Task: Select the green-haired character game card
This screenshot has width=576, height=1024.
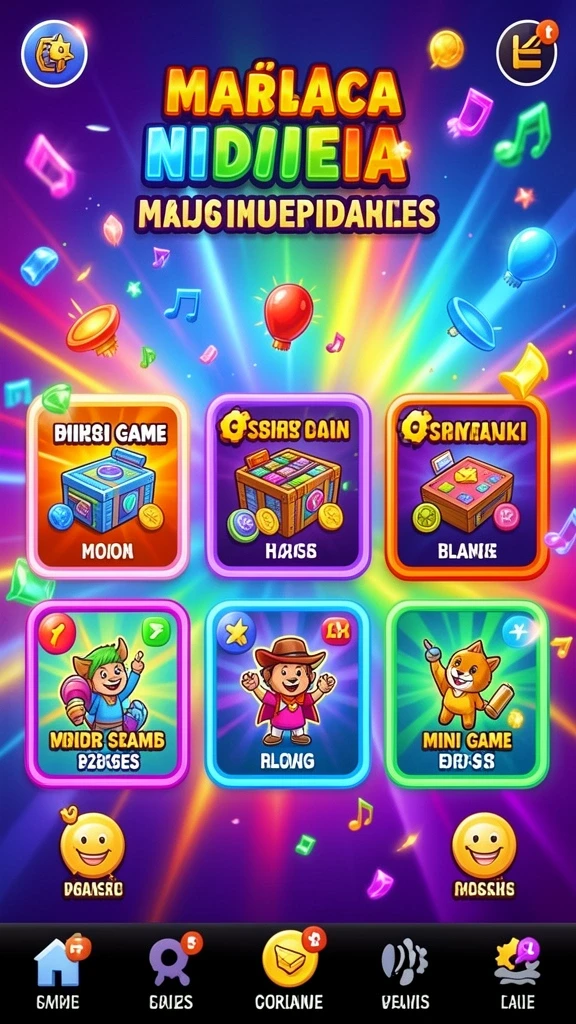Action: (108, 694)
